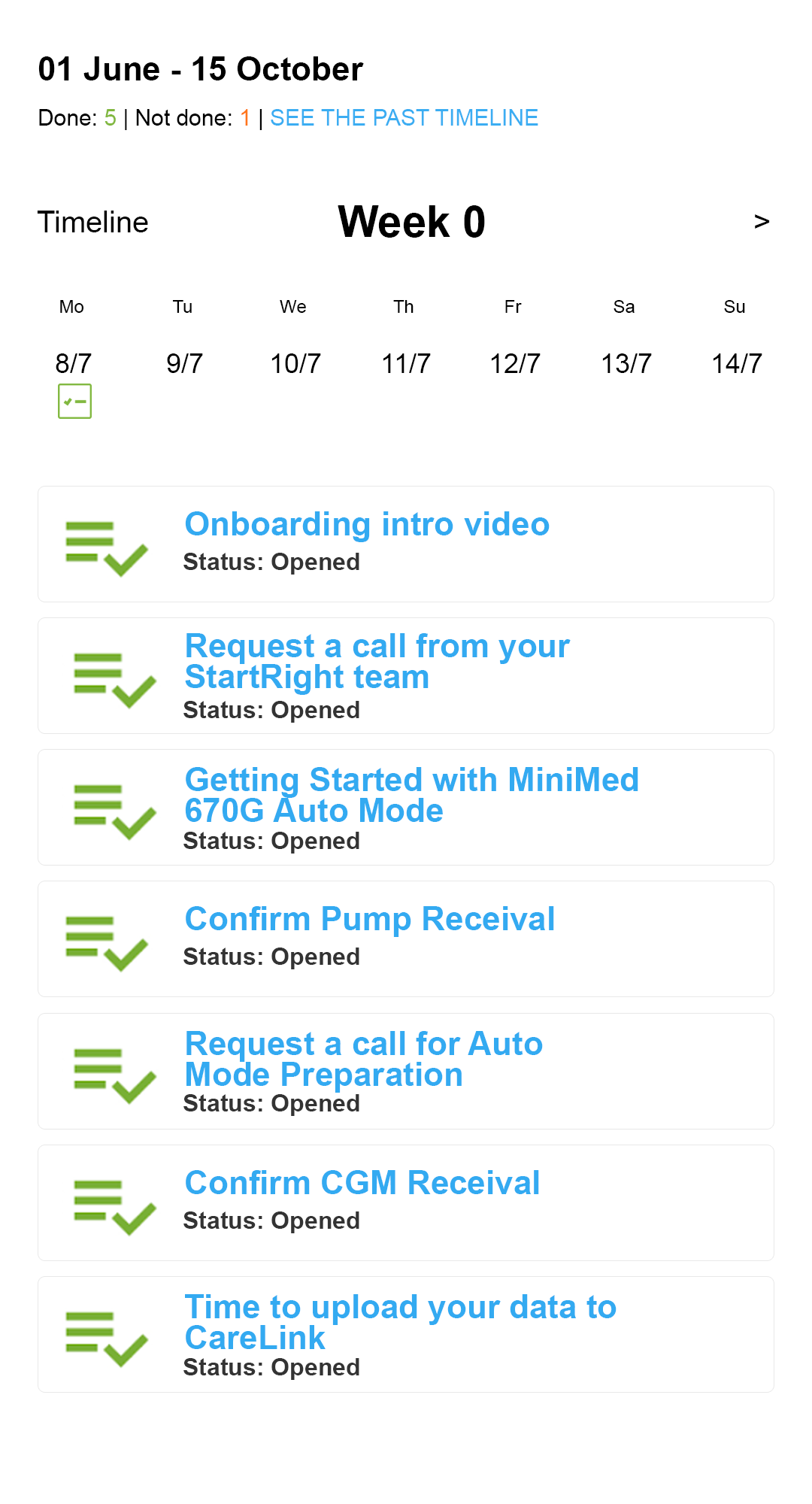Image resolution: width=812 pixels, height=1504 pixels.
Task: Select Wednesday 10/7 on the timeline
Action: click(295, 364)
